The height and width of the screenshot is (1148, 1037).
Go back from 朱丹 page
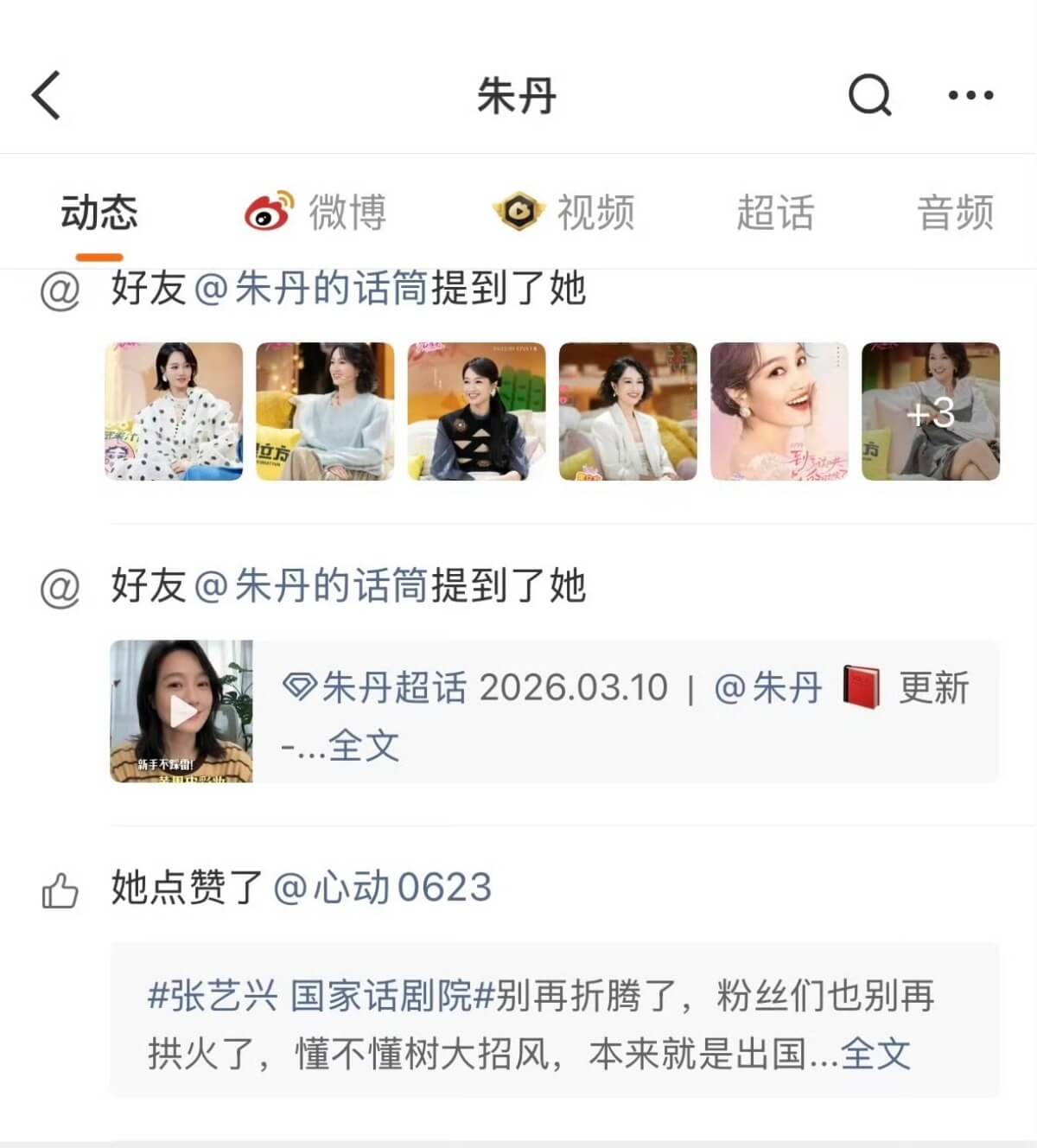click(47, 95)
